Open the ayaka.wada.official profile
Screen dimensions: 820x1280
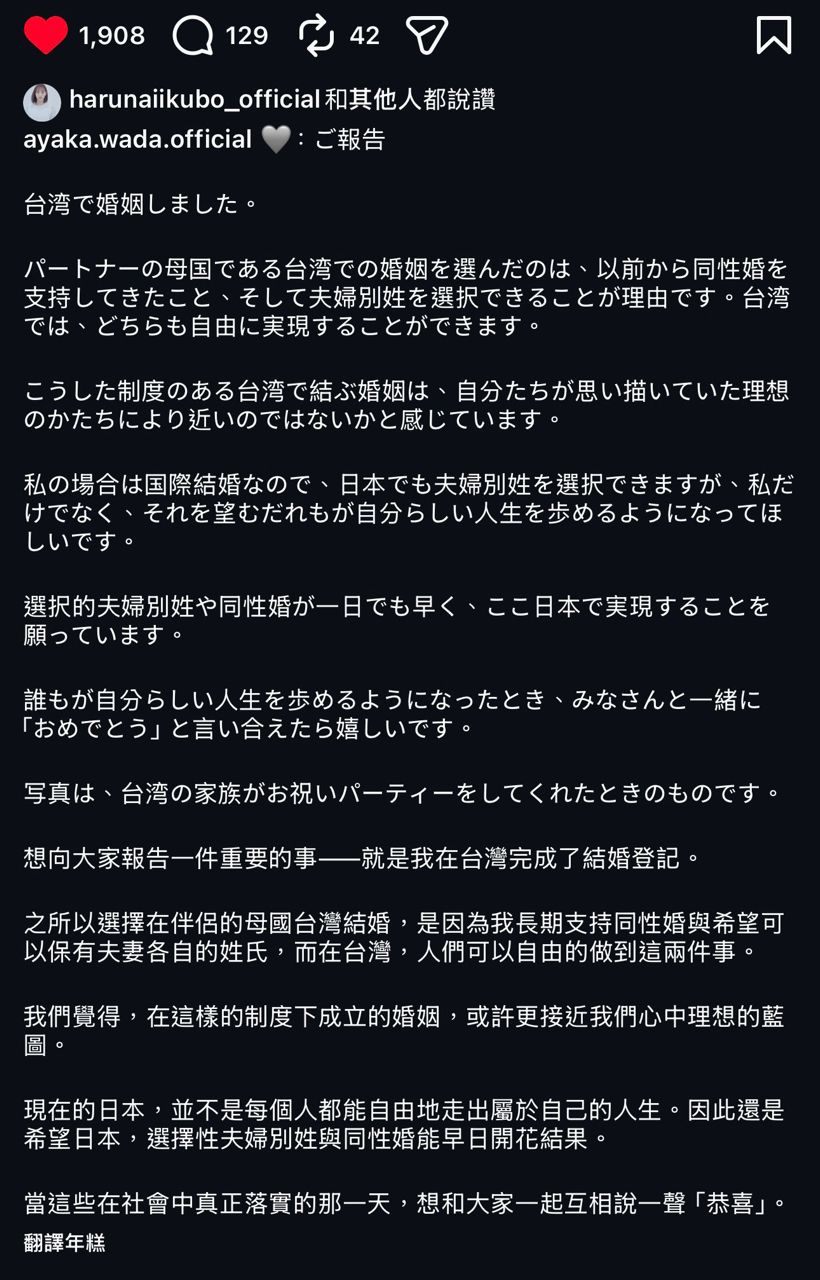pos(137,140)
